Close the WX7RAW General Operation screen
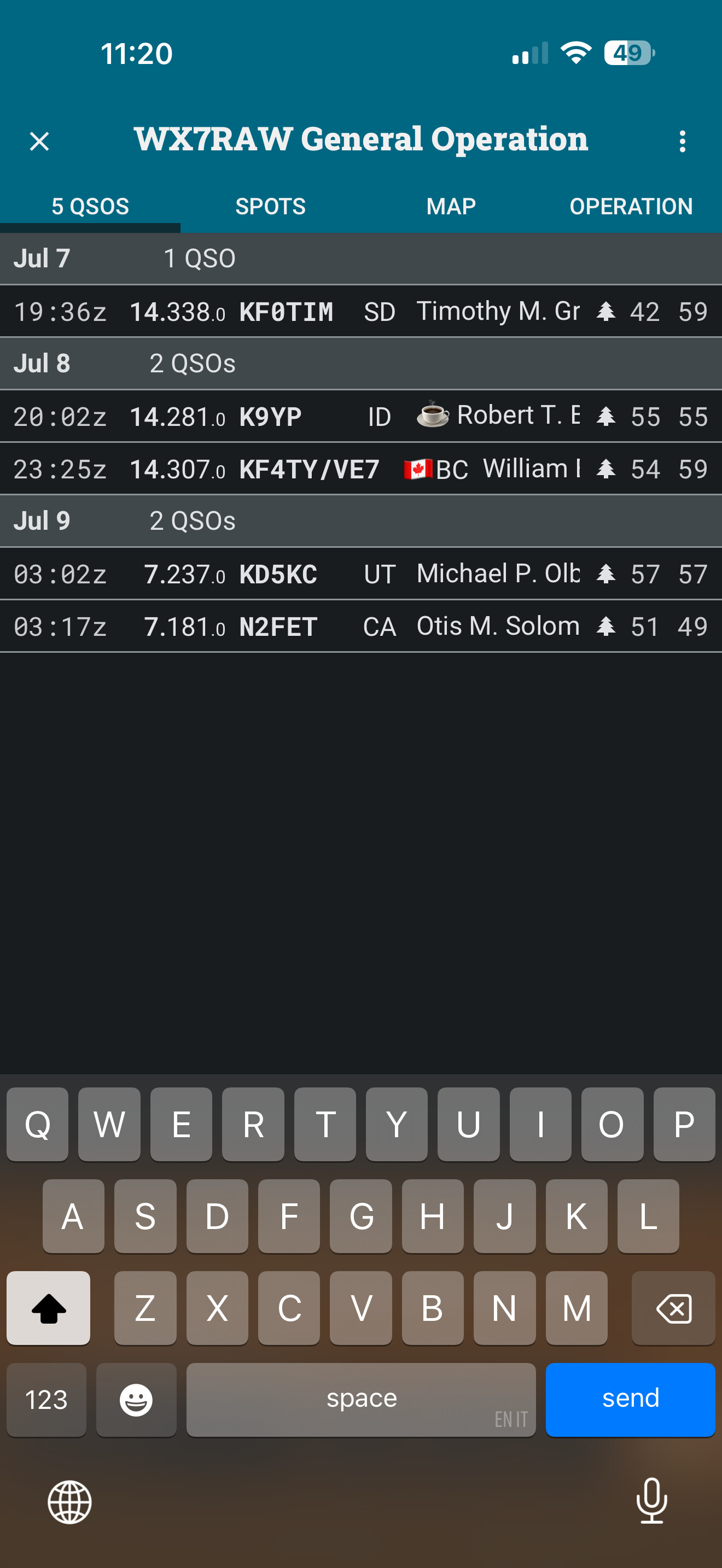Screen dimensions: 722x1568 tap(39, 141)
